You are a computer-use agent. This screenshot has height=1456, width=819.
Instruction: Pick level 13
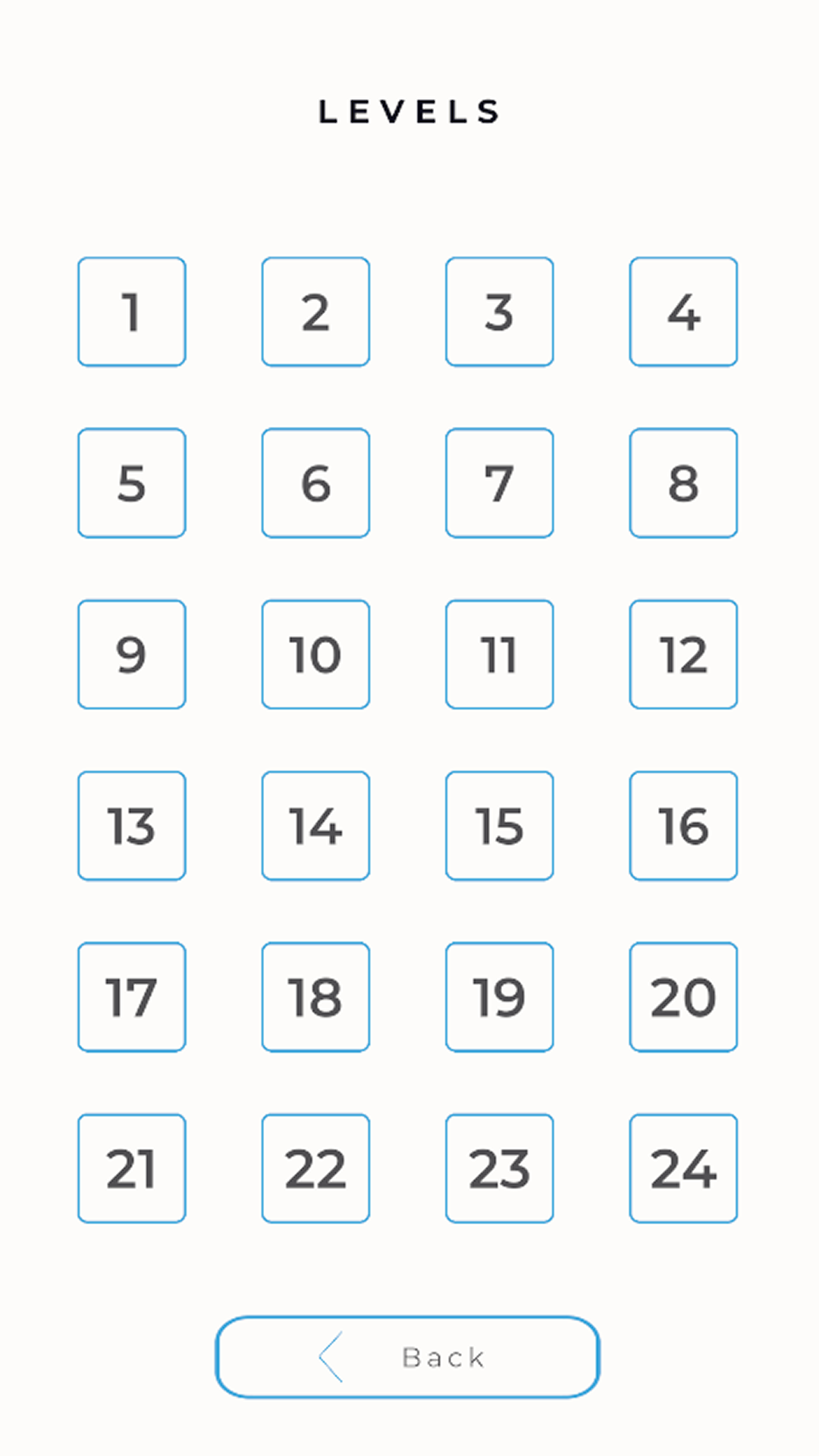(132, 826)
